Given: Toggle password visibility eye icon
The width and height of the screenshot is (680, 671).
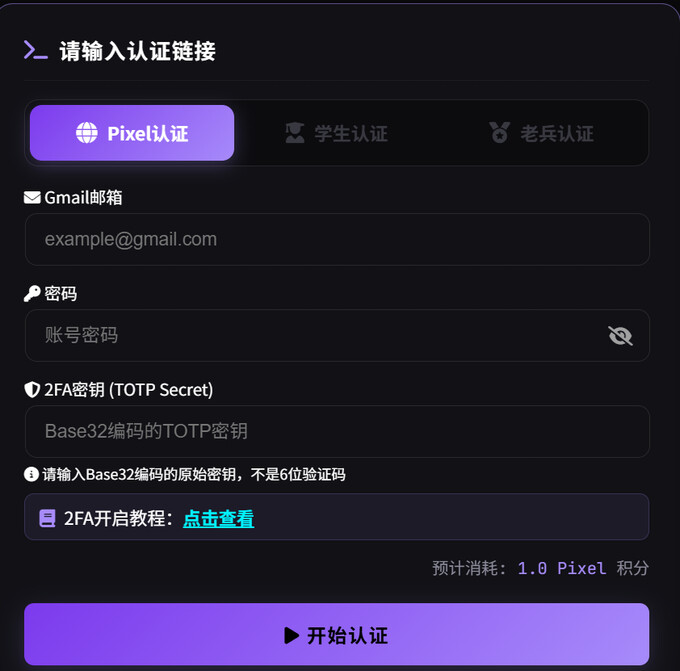Looking at the screenshot, I should pos(620,335).
